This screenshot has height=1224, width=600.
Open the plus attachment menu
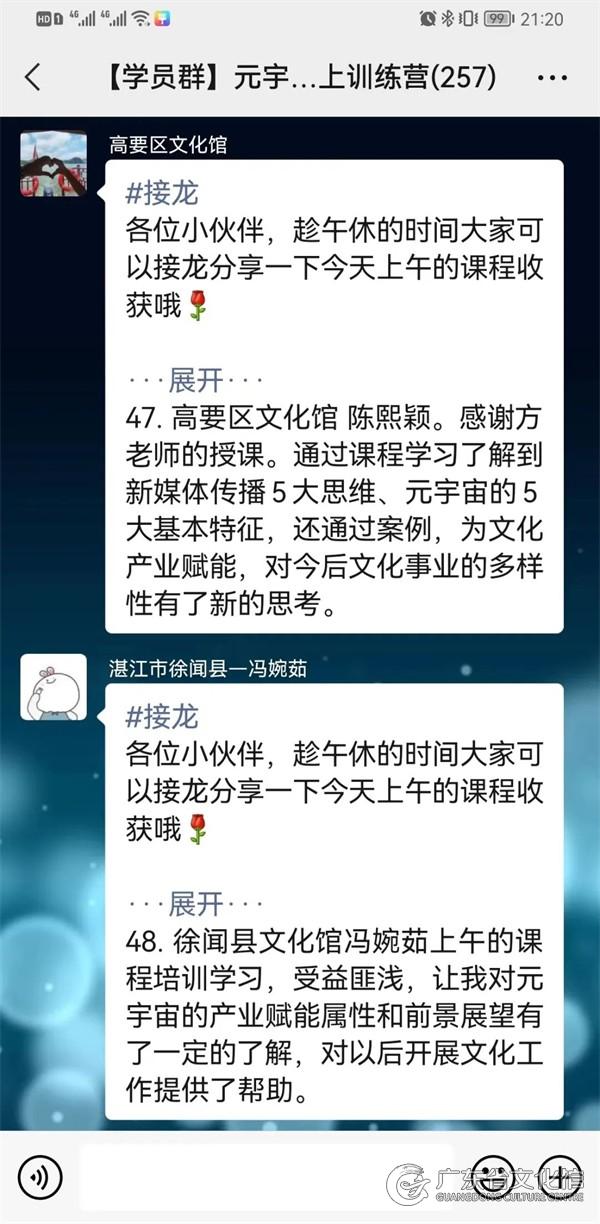click(x=558, y=1176)
